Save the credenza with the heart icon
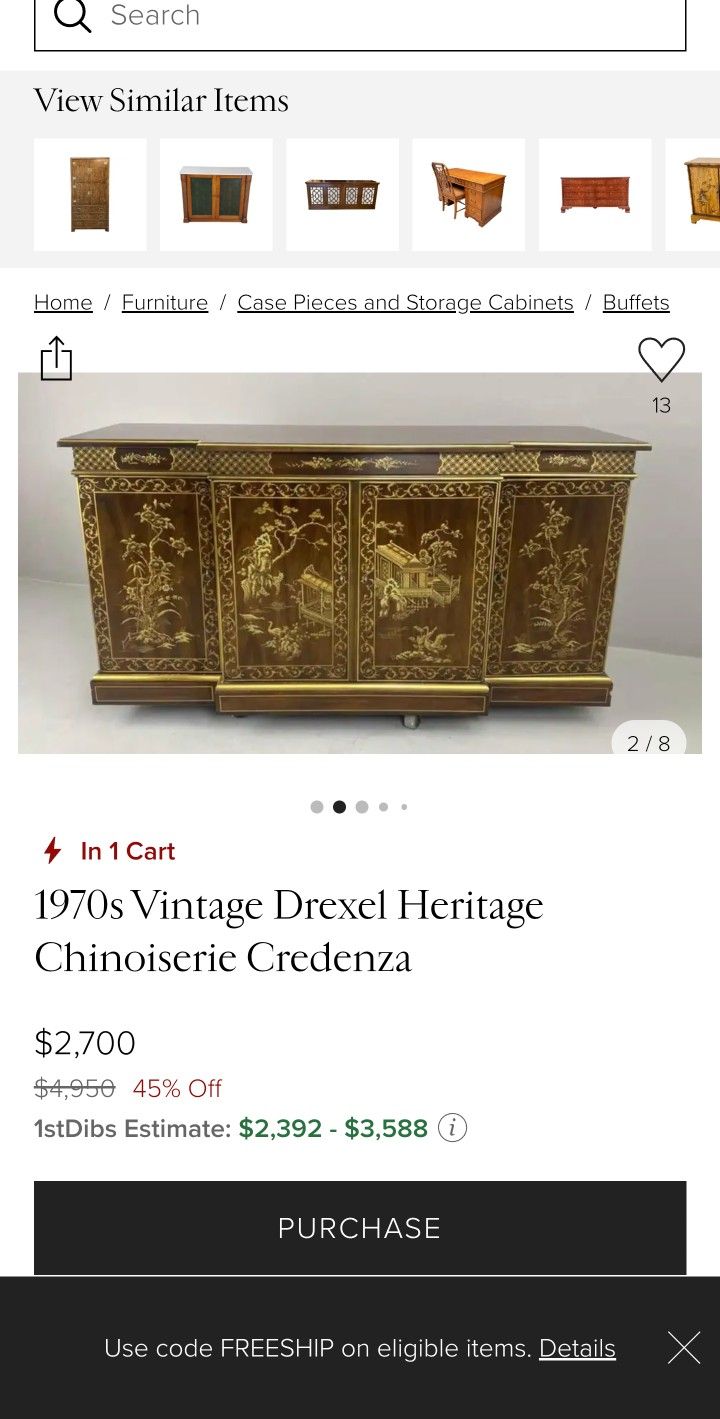This screenshot has width=720, height=1419. [661, 360]
